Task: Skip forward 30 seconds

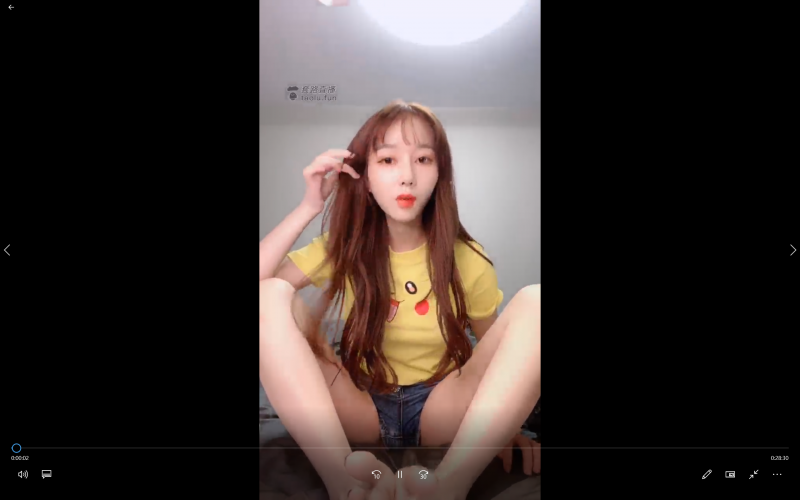Action: (423, 474)
